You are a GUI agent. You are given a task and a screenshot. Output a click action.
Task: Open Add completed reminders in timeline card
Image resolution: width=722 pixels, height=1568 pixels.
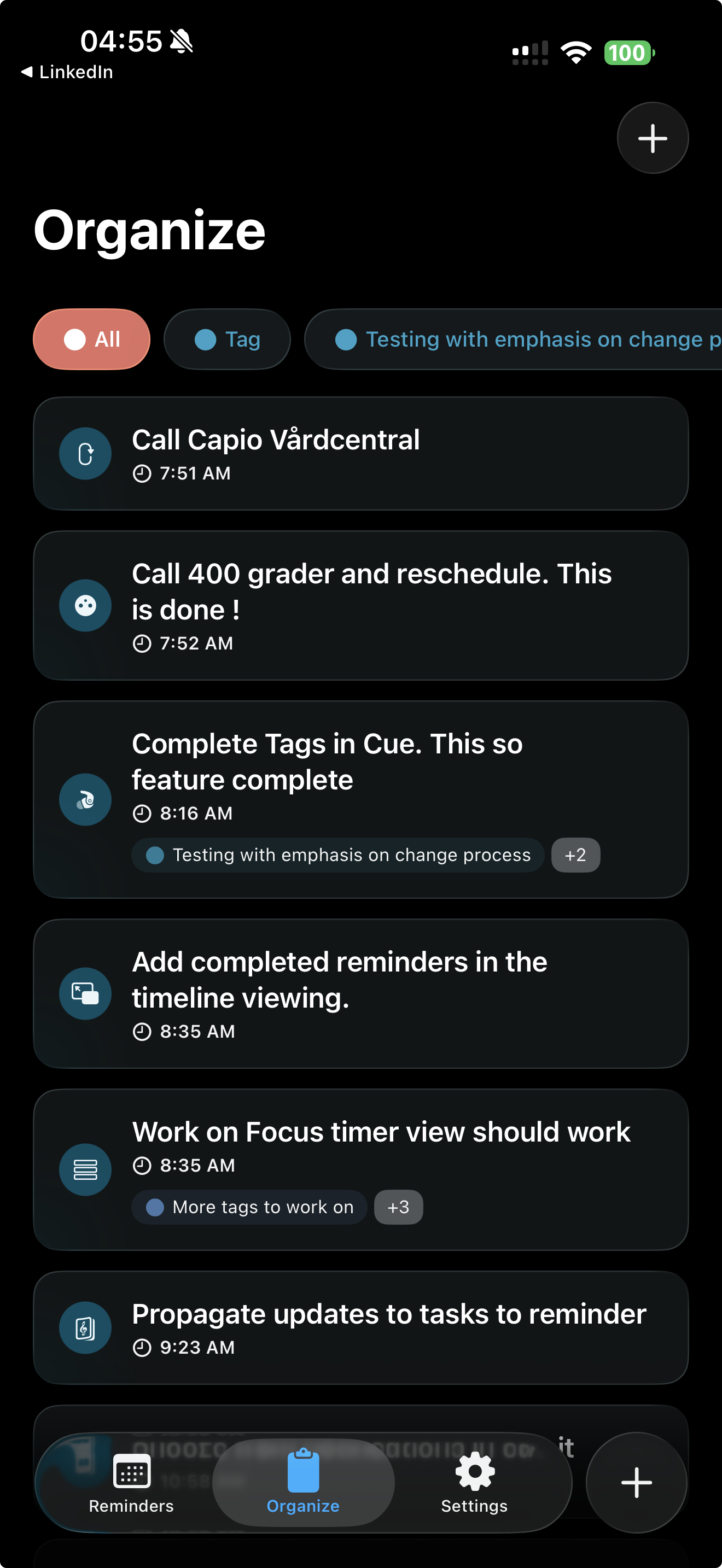click(360, 993)
